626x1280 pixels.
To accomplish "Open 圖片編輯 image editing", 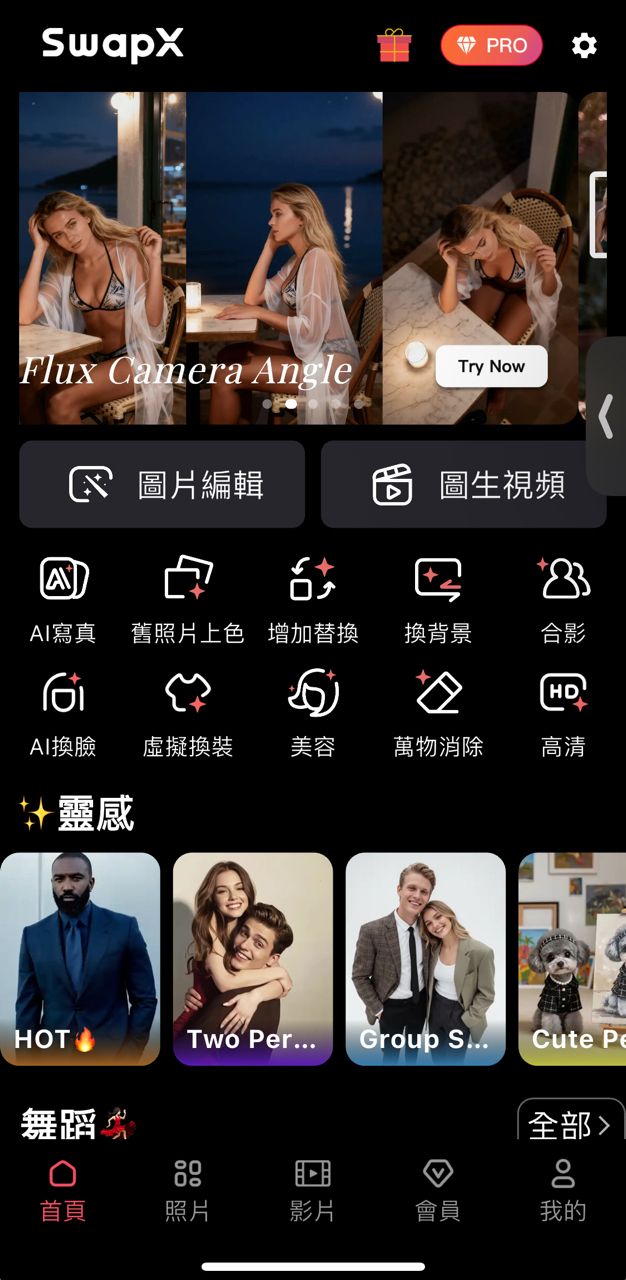I will point(162,484).
